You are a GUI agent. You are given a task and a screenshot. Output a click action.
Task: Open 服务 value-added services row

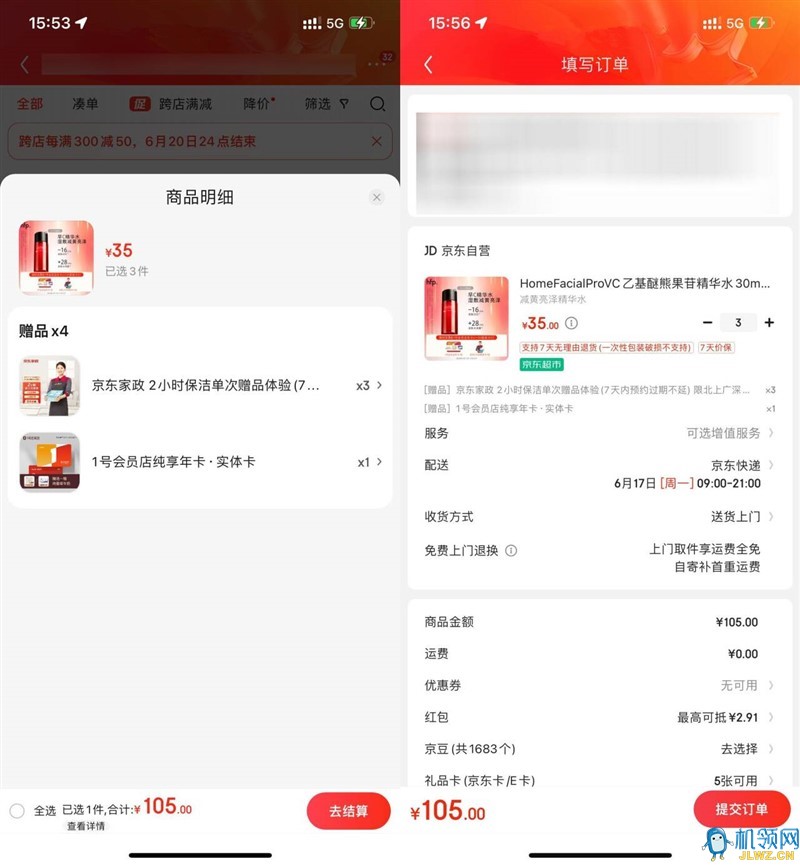tap(598, 433)
